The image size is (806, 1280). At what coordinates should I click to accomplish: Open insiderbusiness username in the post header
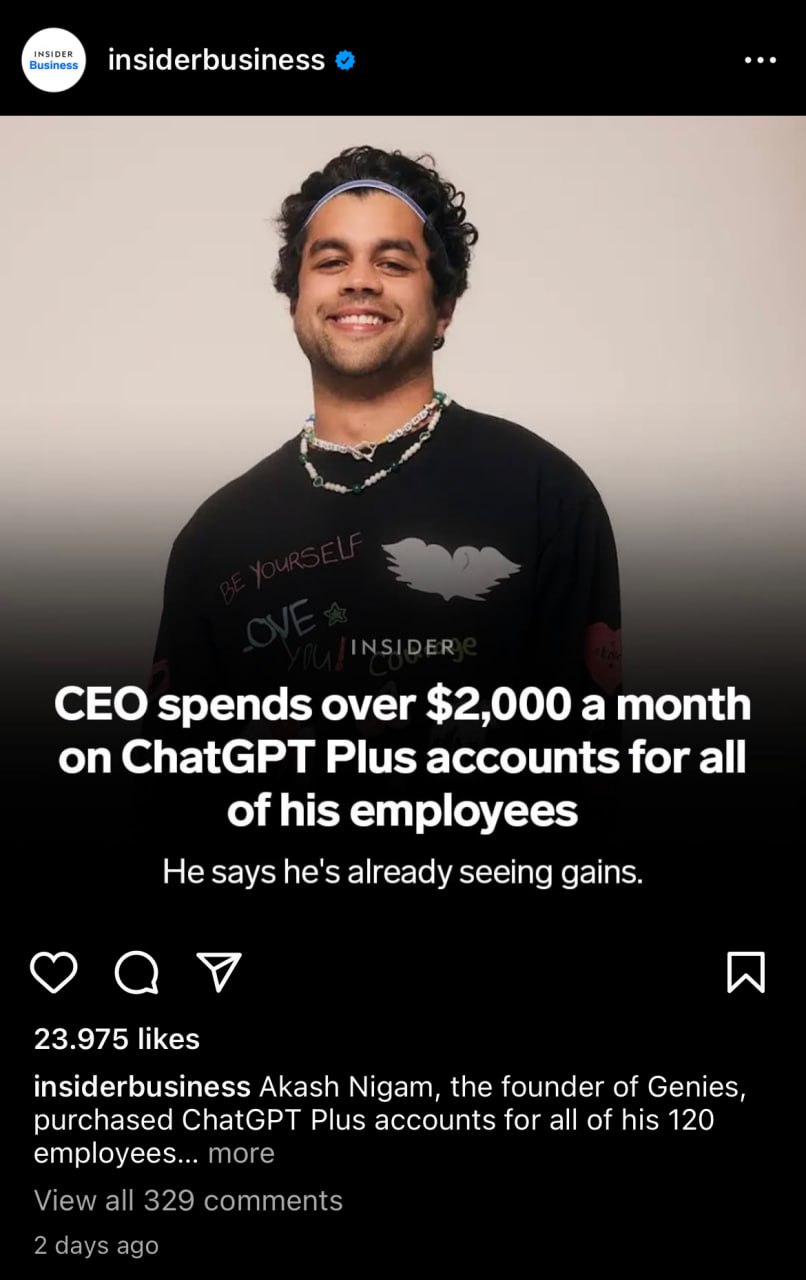tap(216, 60)
